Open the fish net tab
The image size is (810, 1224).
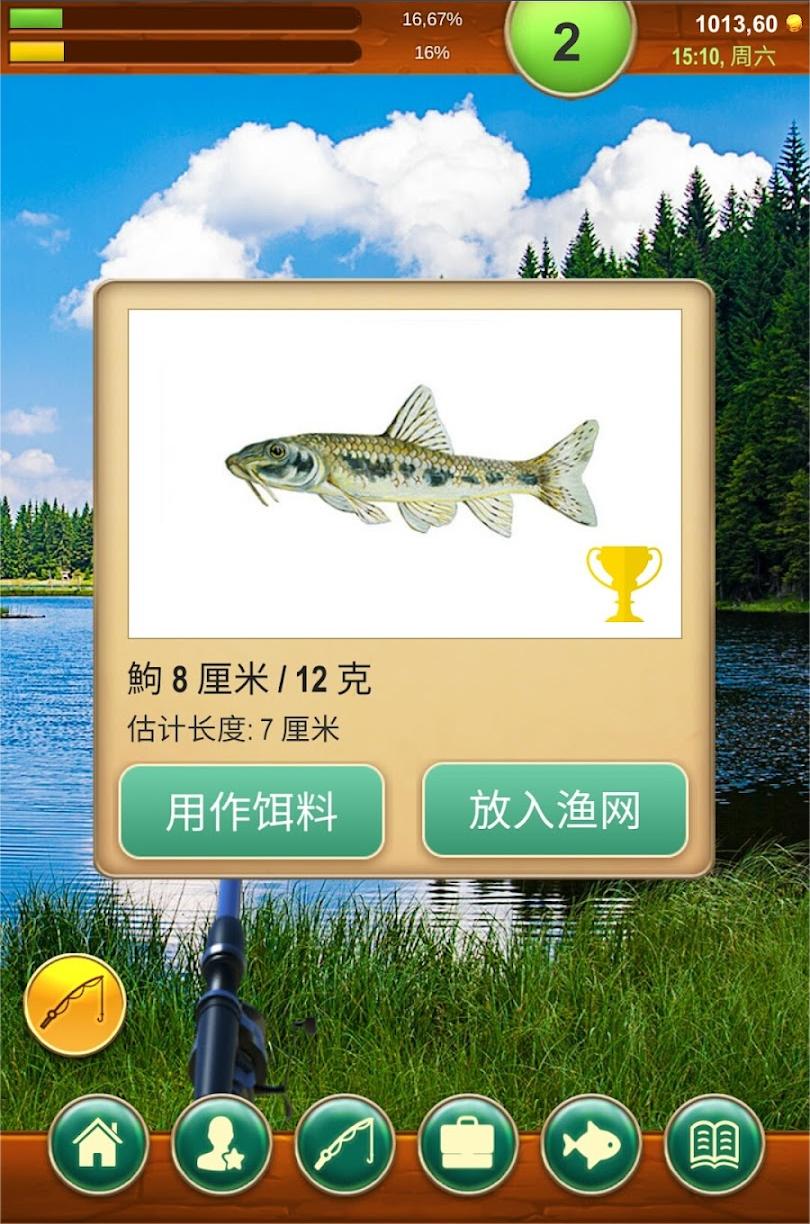pyautogui.click(x=591, y=1145)
